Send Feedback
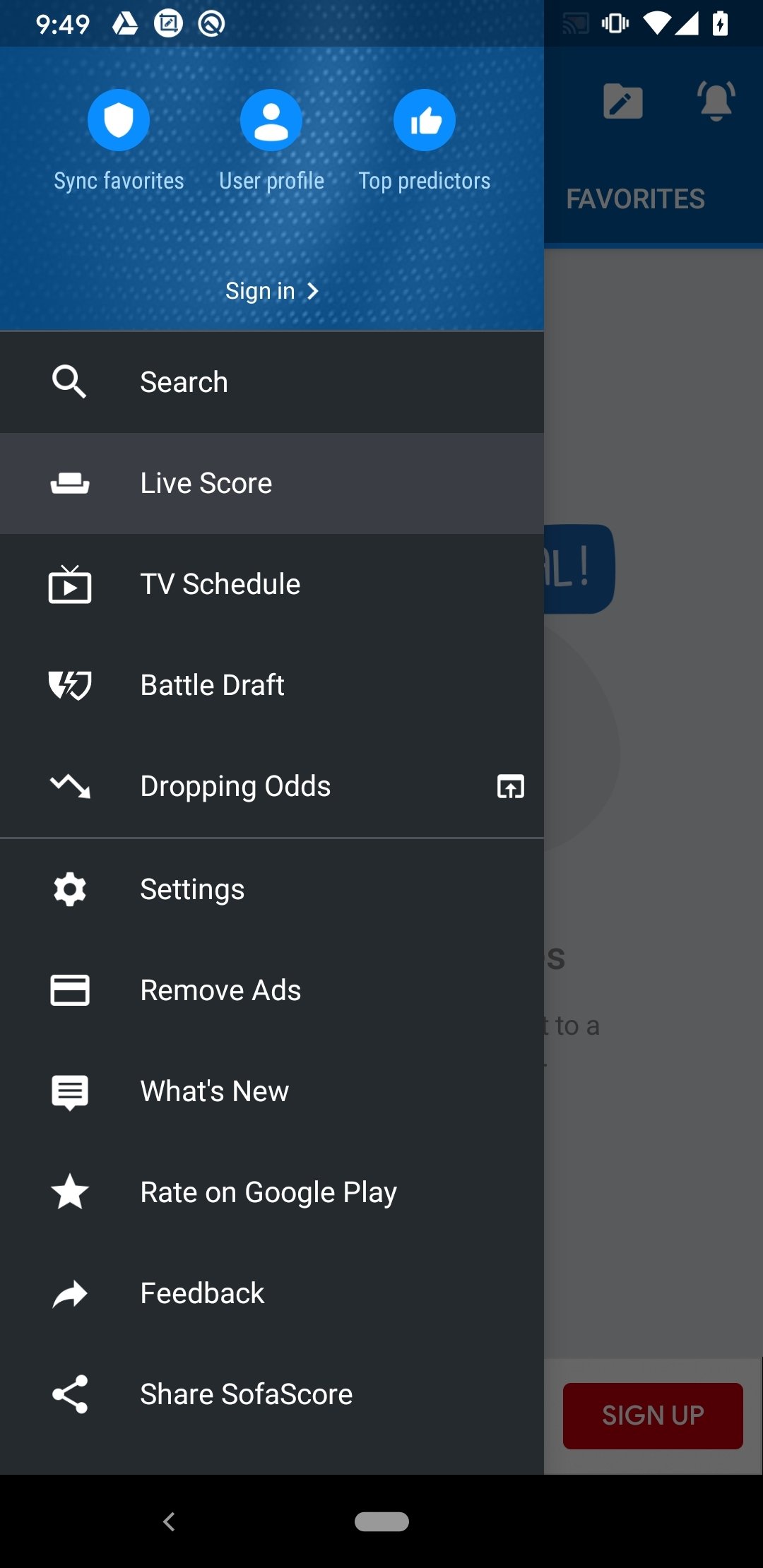Screen dimensions: 763x1568 (272, 1293)
